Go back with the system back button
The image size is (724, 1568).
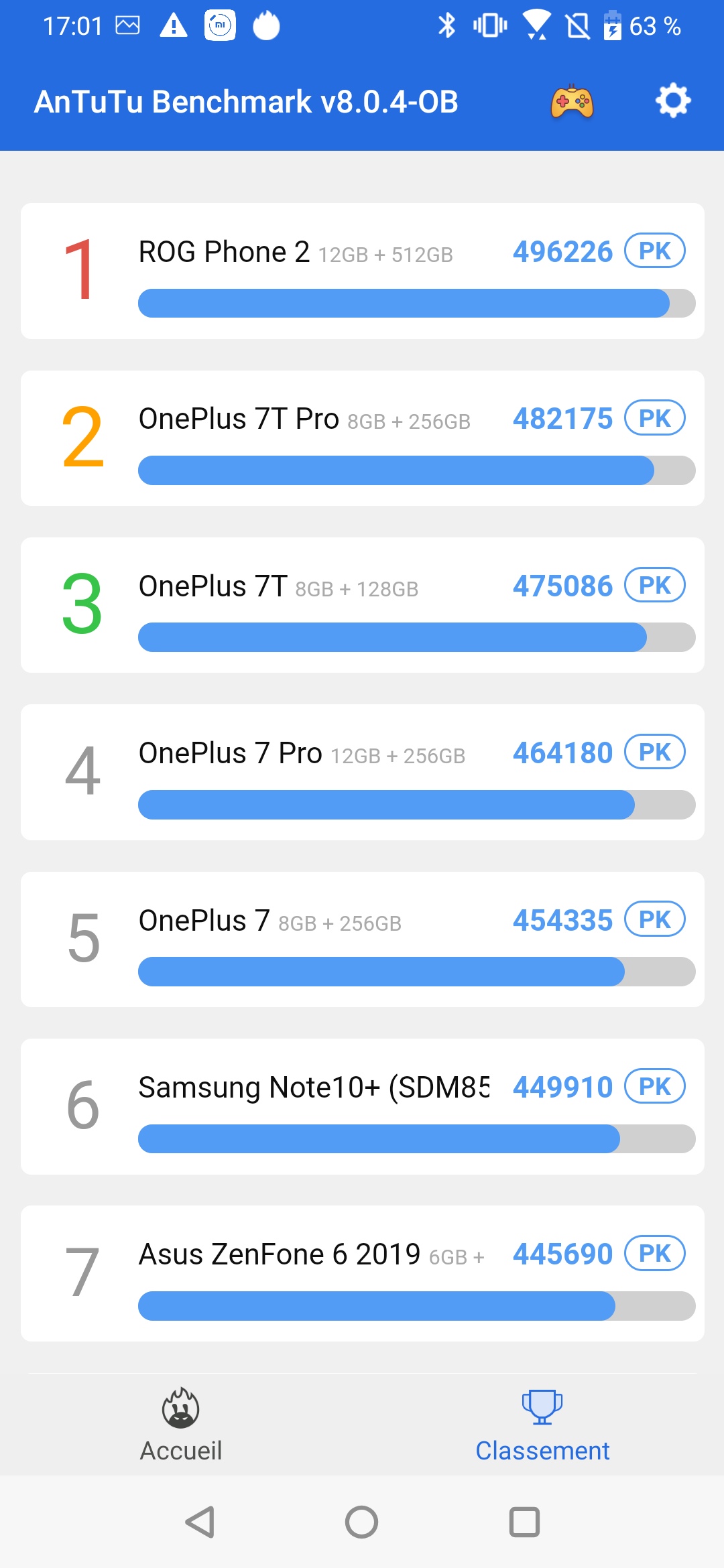[200, 1522]
